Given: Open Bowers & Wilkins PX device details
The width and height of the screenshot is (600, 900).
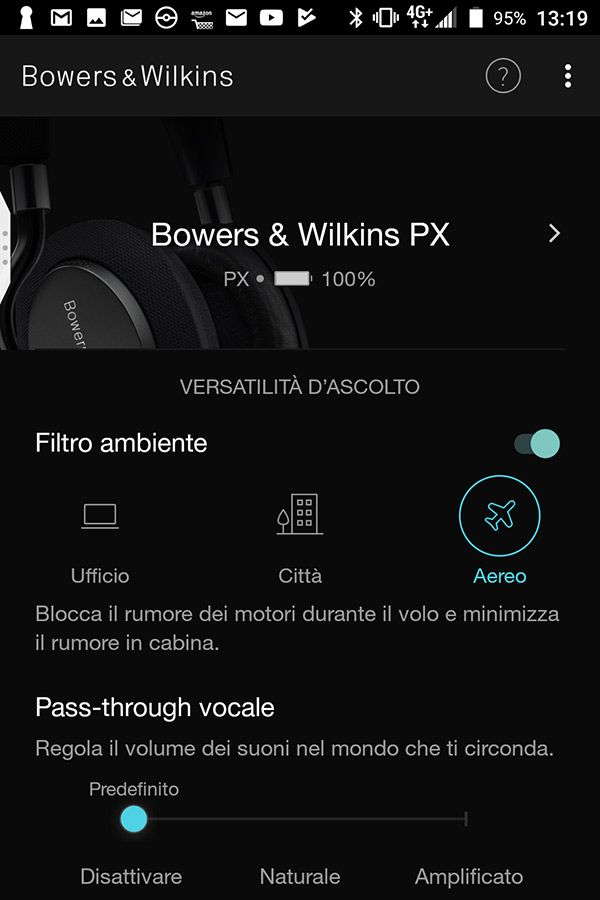Looking at the screenshot, I should pyautogui.click(x=554, y=234).
